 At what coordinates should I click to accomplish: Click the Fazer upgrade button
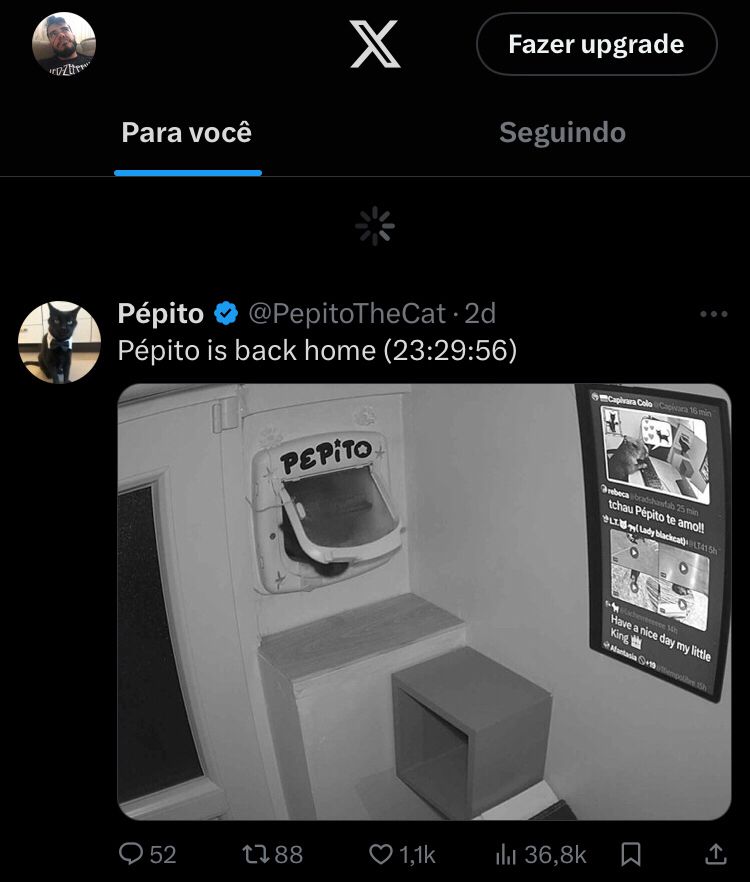[596, 44]
